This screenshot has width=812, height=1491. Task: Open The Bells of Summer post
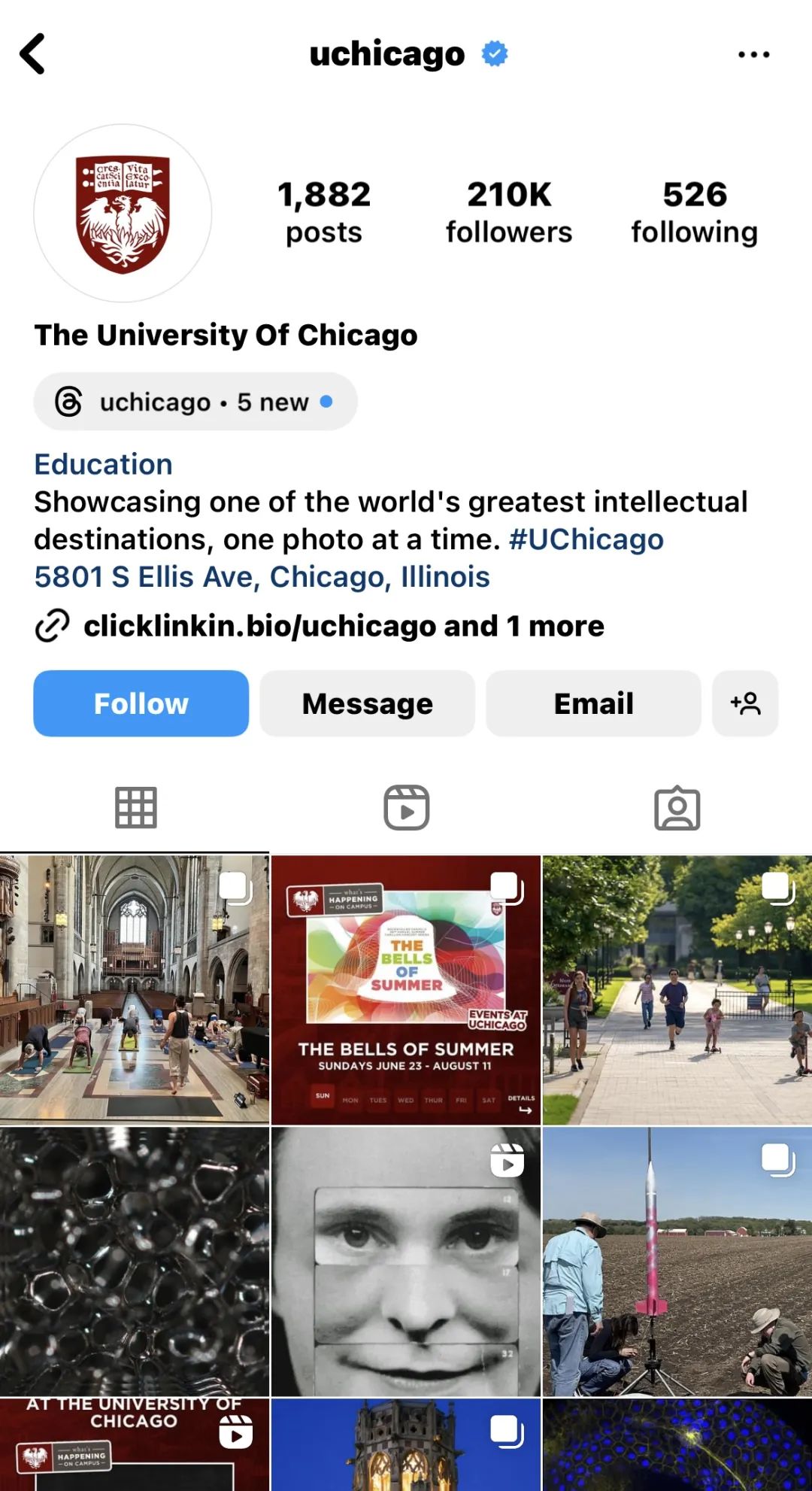coord(406,989)
